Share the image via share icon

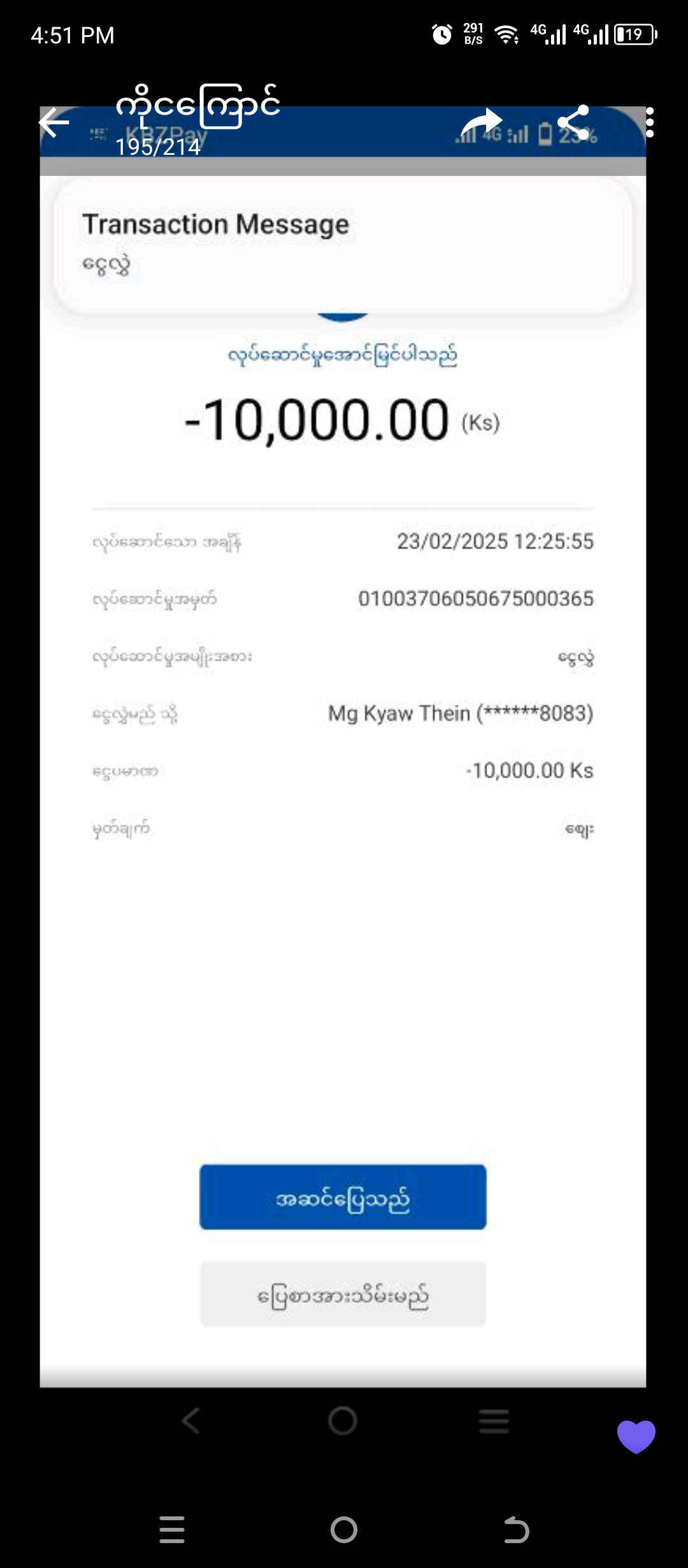(573, 122)
